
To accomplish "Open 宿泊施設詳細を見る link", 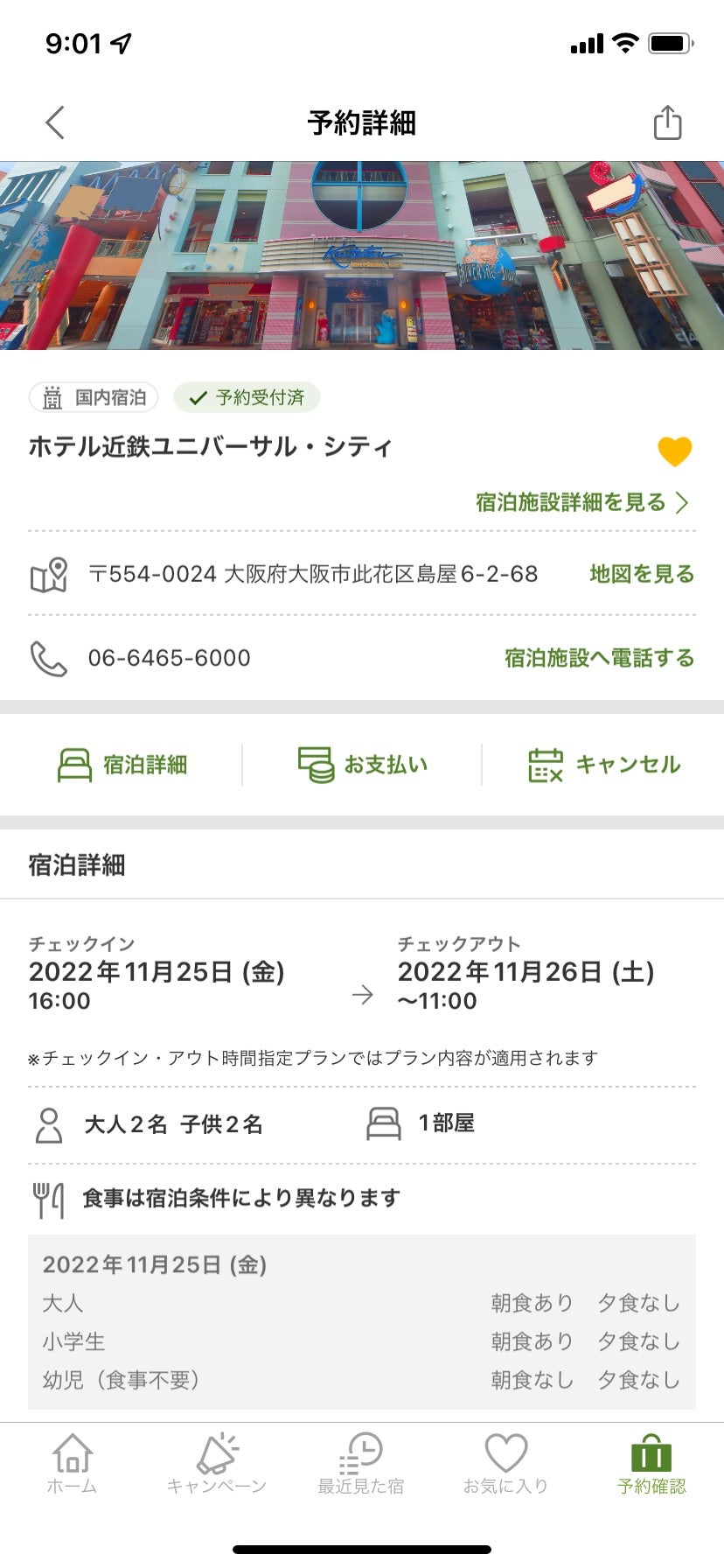I will click(x=582, y=502).
